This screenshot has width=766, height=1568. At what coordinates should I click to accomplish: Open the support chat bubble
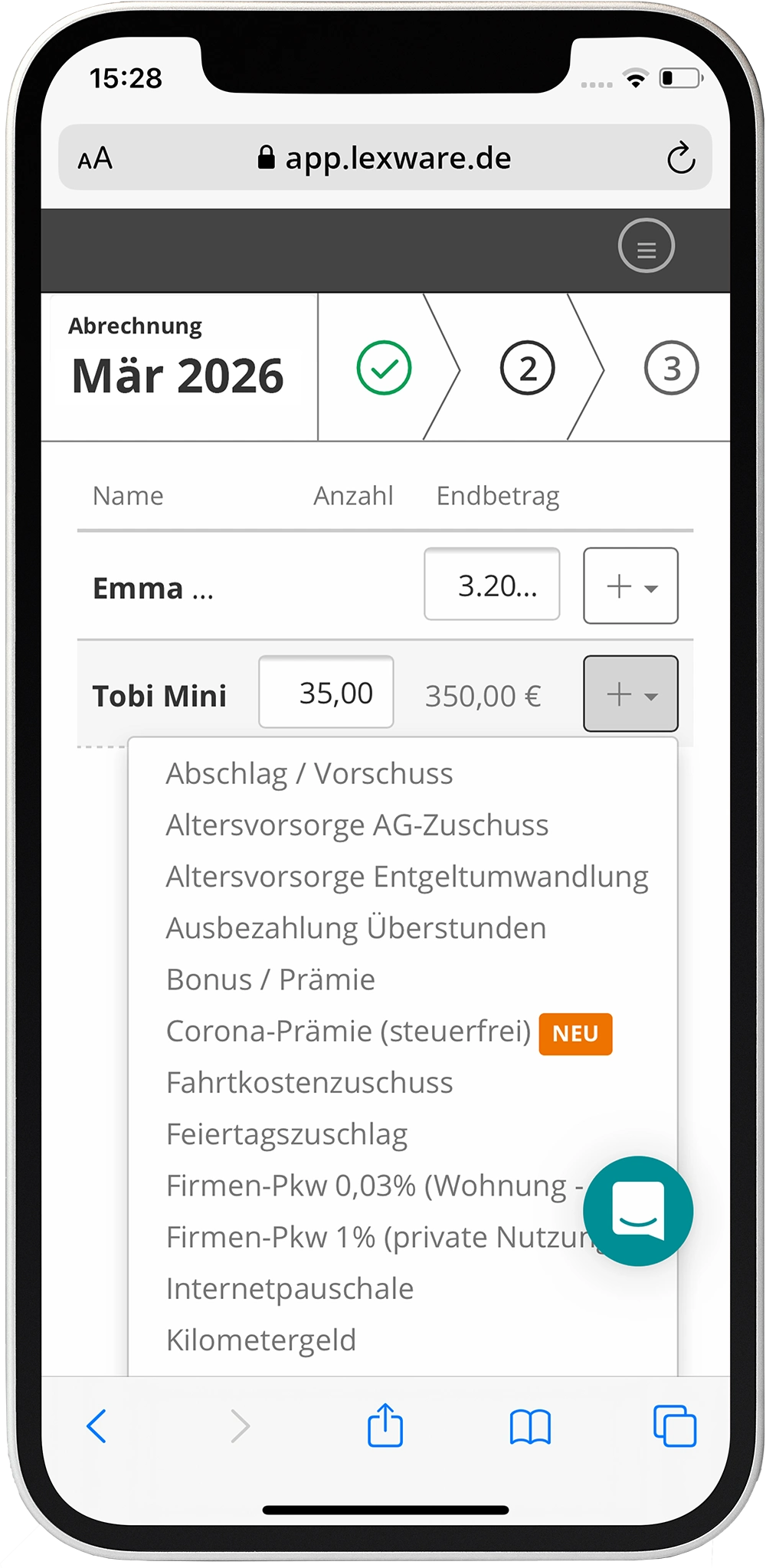point(637,1211)
